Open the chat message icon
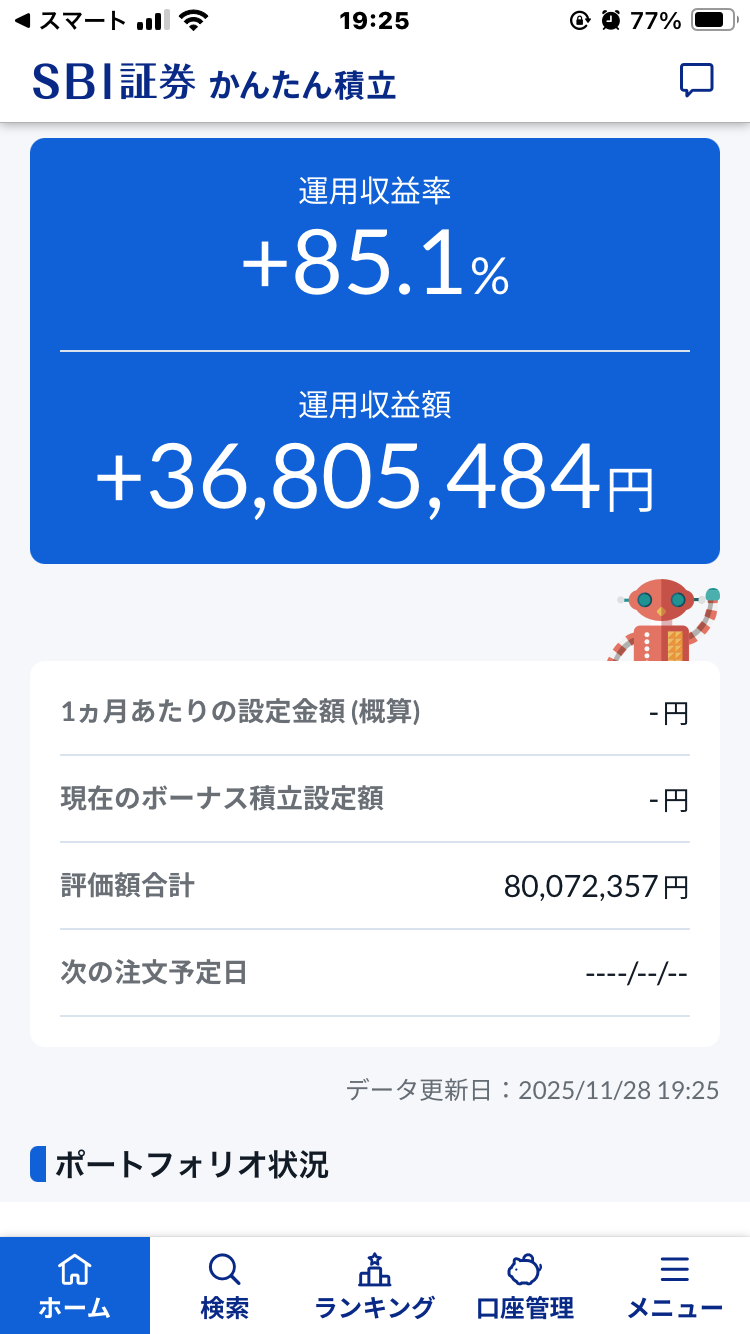This screenshot has width=750, height=1334. (x=696, y=81)
